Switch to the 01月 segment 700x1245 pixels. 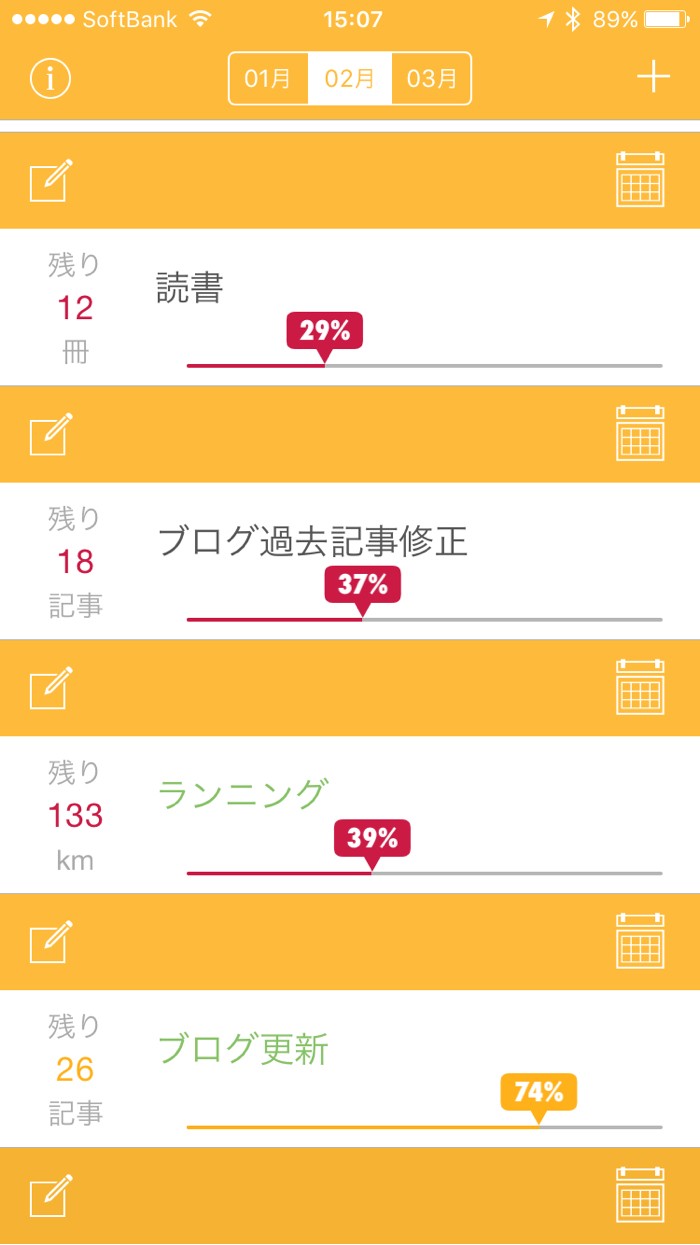coord(268,79)
